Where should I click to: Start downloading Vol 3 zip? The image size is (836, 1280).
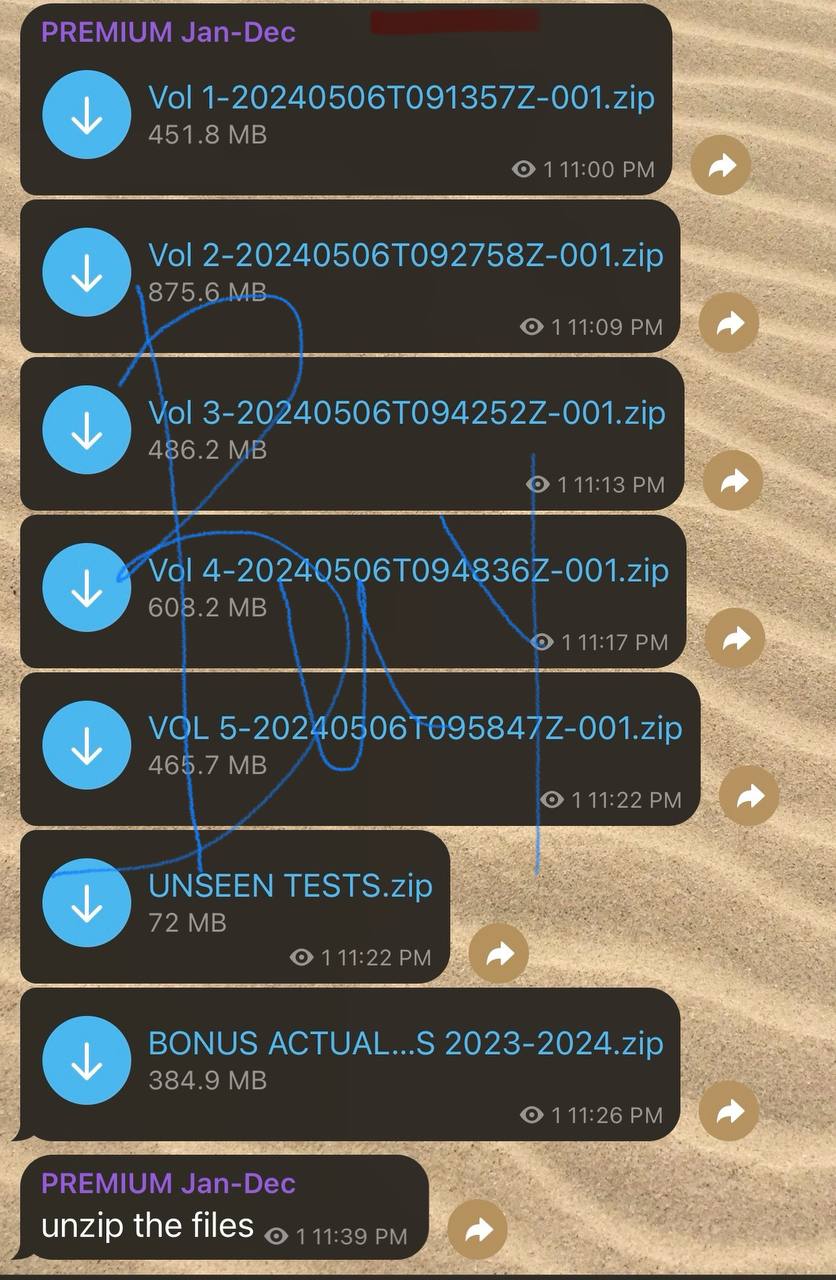[x=87, y=430]
